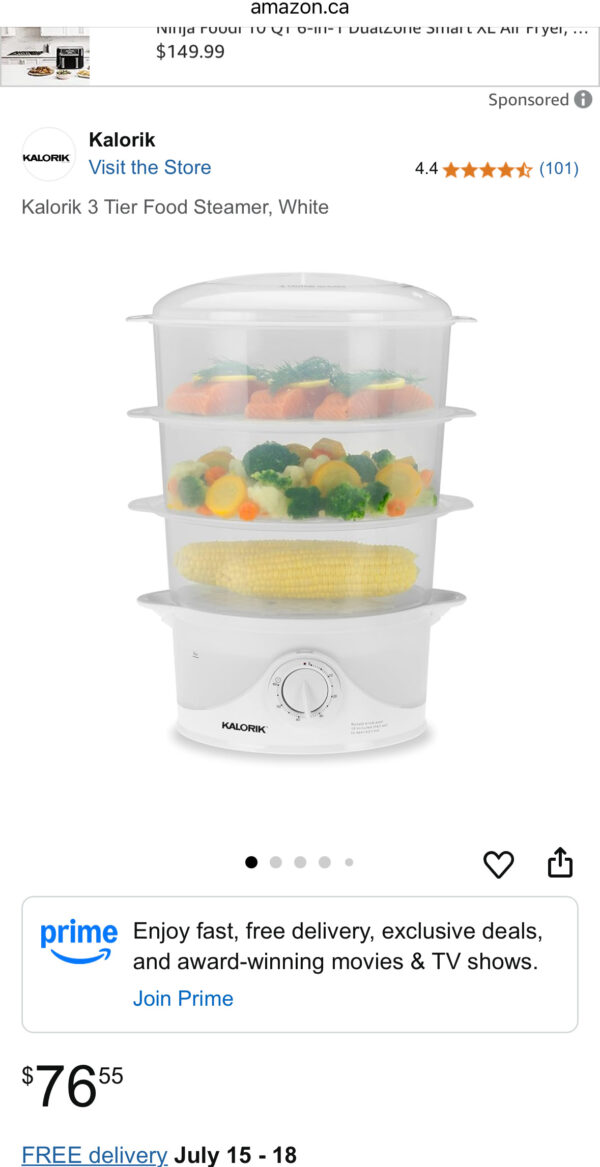
Task: Tap the image page indicator dots
Action: point(300,862)
